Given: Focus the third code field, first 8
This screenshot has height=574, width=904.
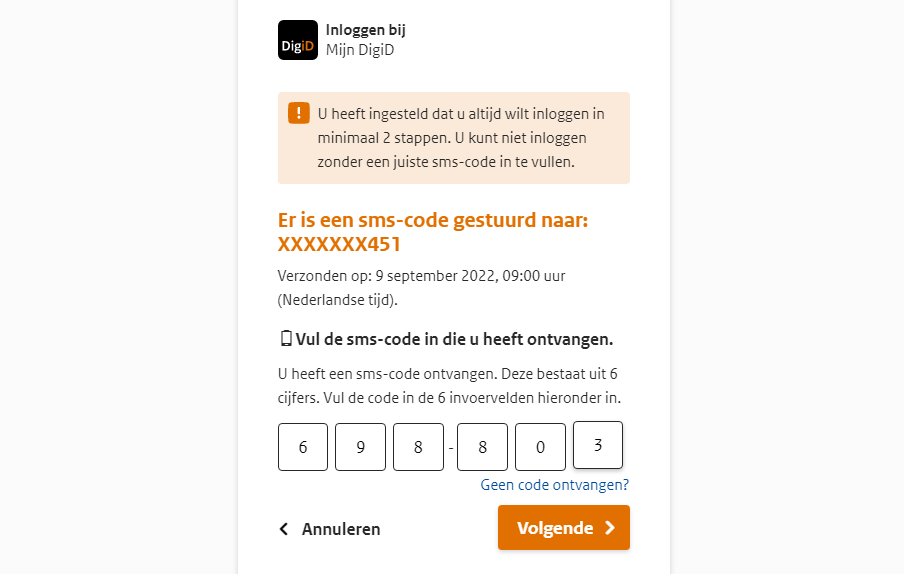Looking at the screenshot, I should (x=418, y=447).
